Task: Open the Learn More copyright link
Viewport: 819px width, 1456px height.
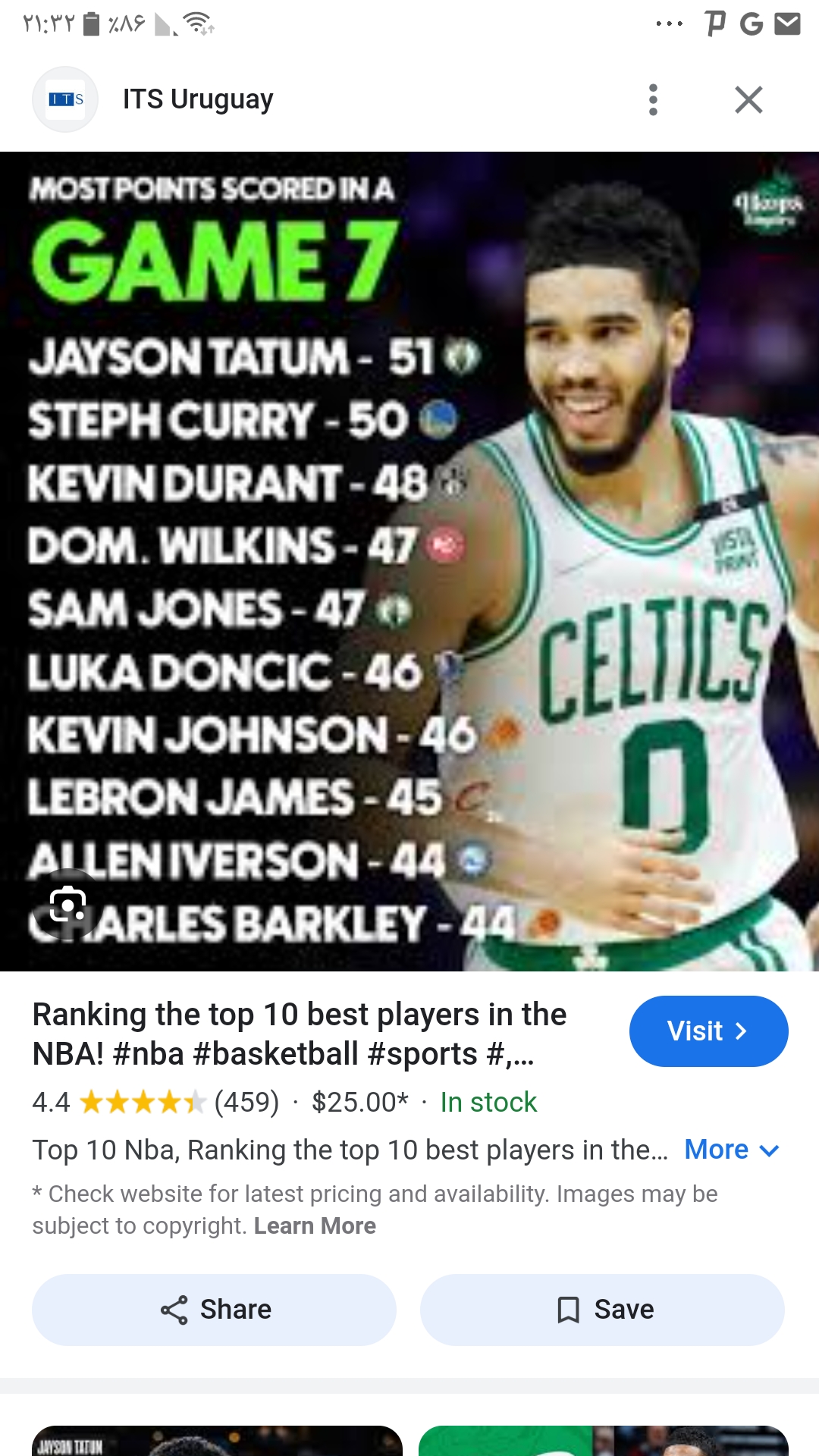Action: click(x=315, y=1225)
